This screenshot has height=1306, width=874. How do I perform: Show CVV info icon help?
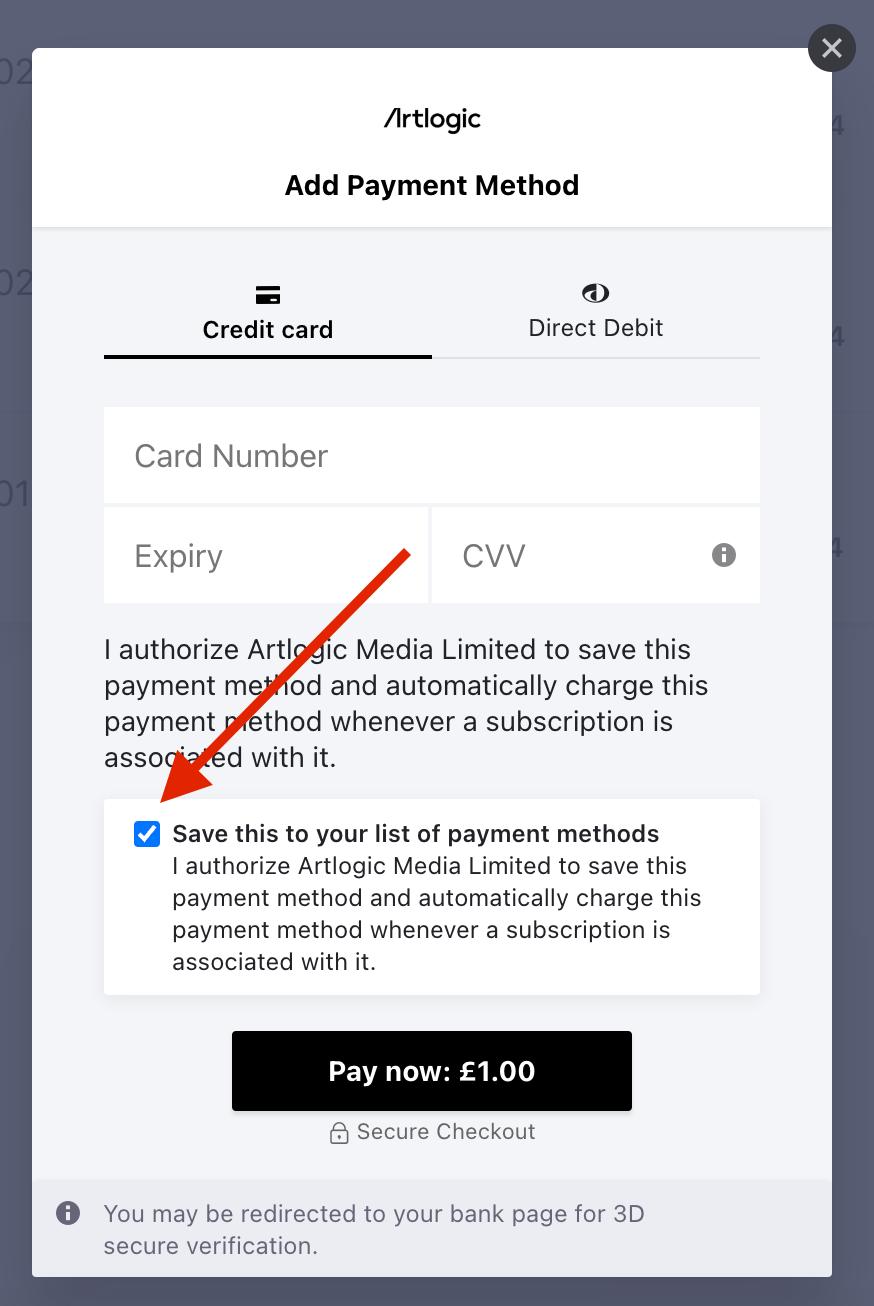(x=724, y=555)
